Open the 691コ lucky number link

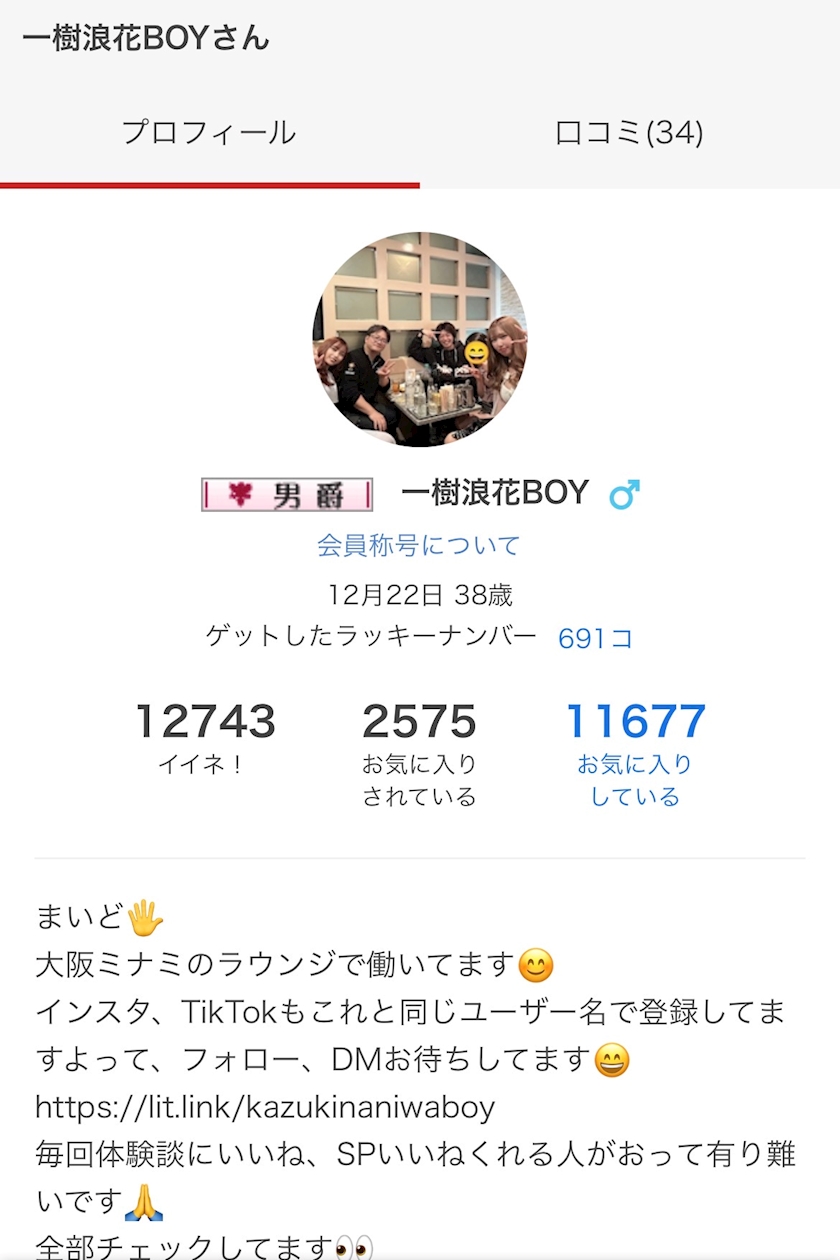[x=595, y=638]
